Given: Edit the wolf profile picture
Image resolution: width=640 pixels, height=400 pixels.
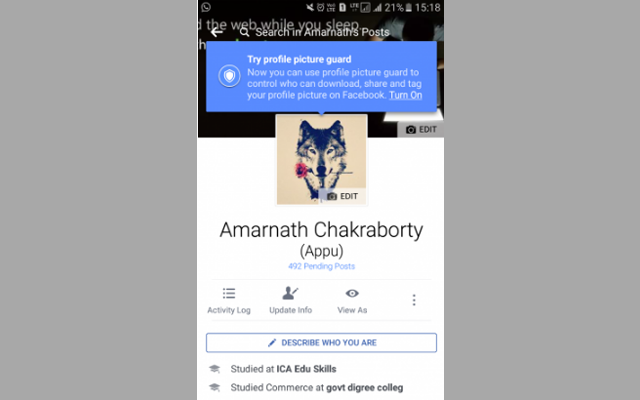Looking at the screenshot, I should point(342,196).
